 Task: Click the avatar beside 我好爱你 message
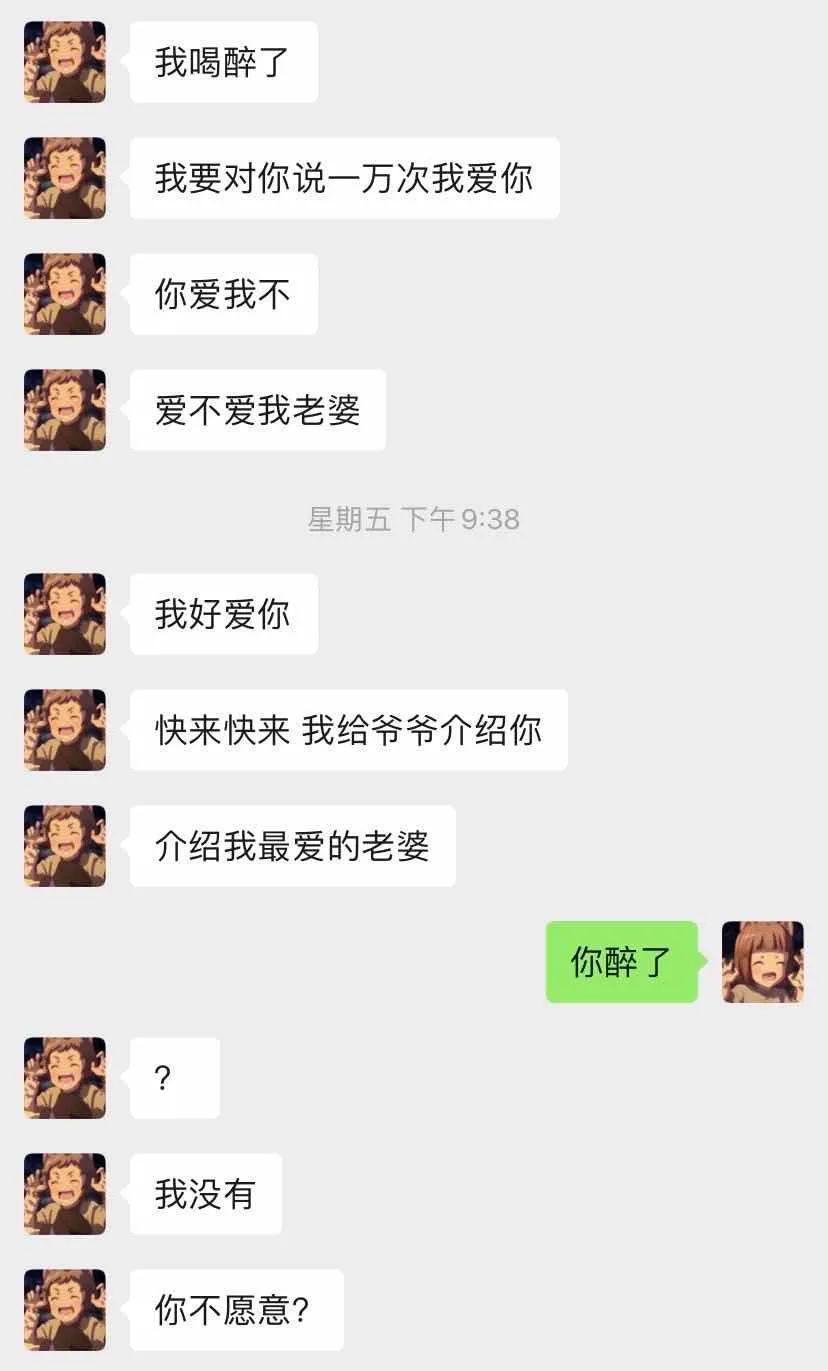click(64, 615)
